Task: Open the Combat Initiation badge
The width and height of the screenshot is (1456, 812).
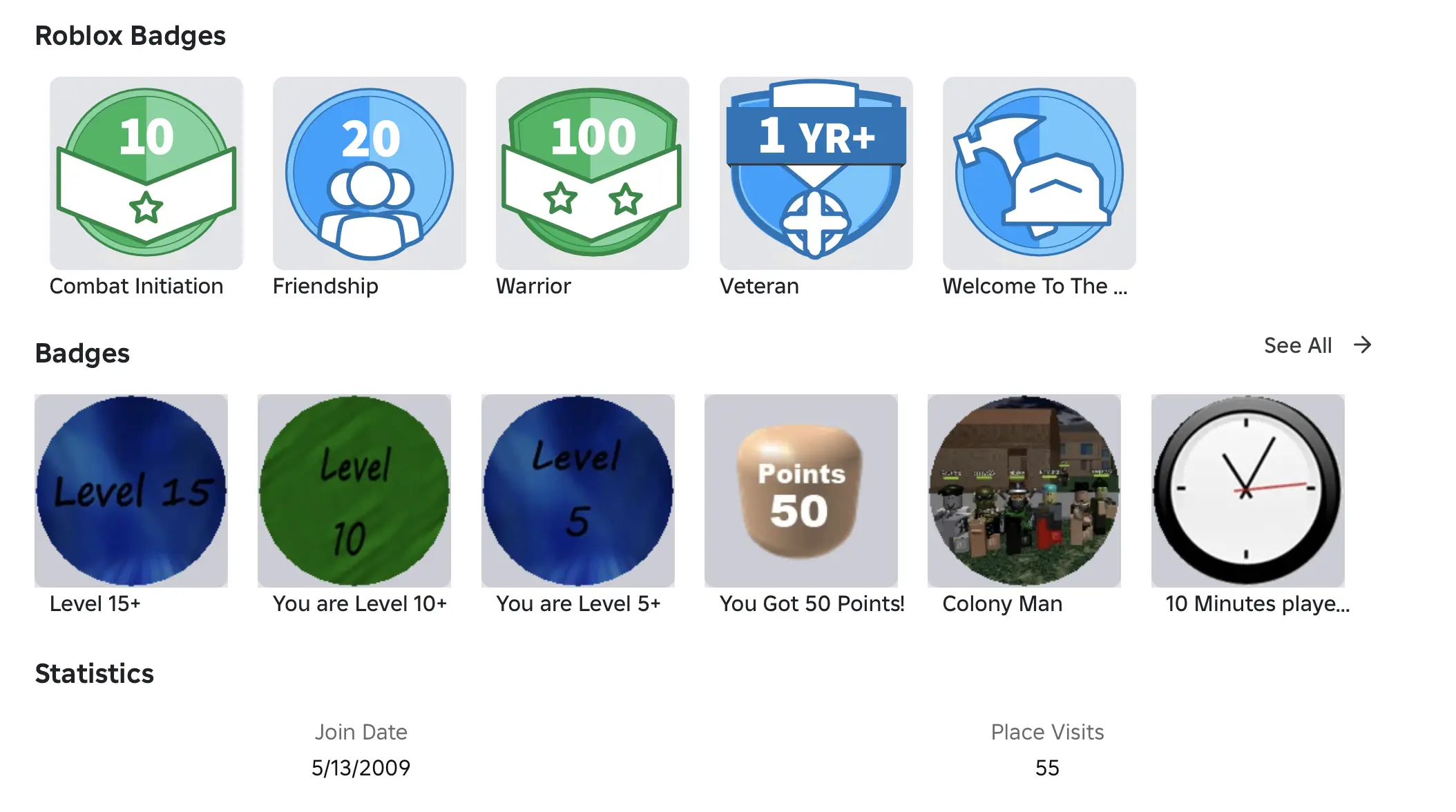Action: click(146, 173)
